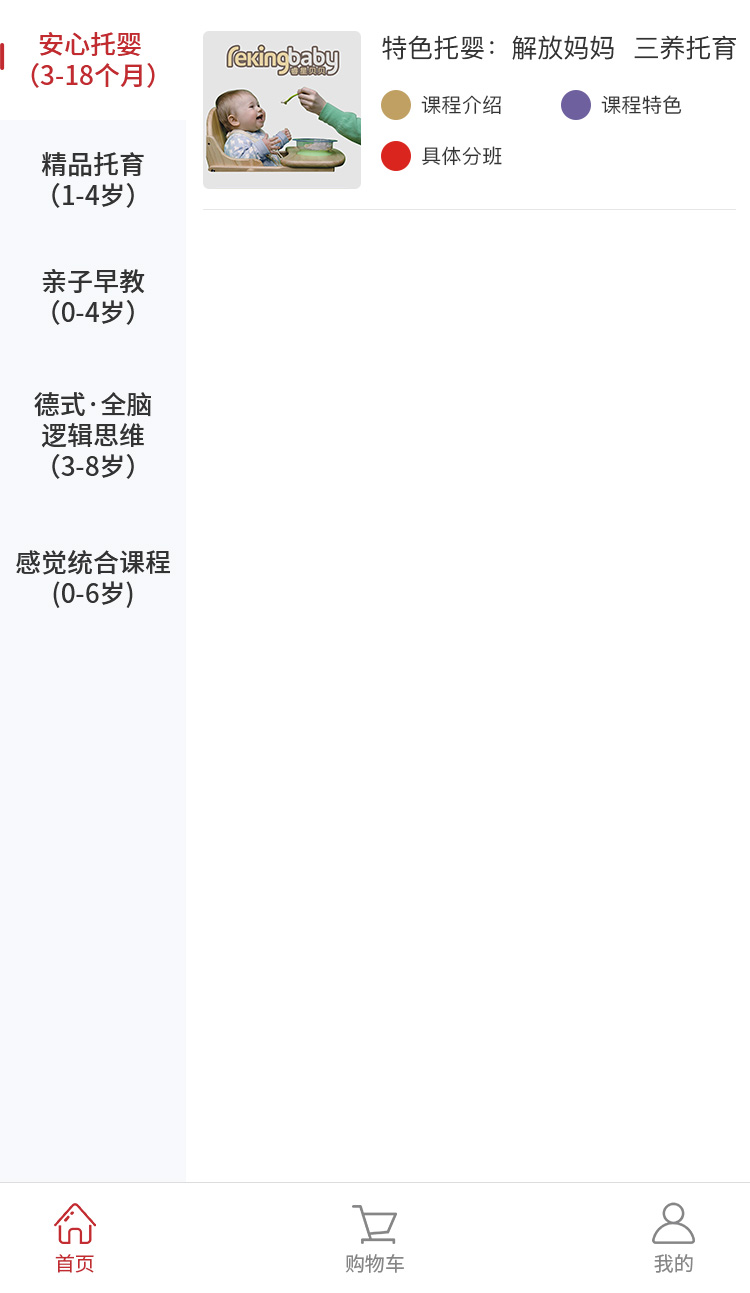Image resolution: width=750 pixels, height=1293 pixels.
Task: Tap the 课程介绍 option
Action: pos(443,105)
